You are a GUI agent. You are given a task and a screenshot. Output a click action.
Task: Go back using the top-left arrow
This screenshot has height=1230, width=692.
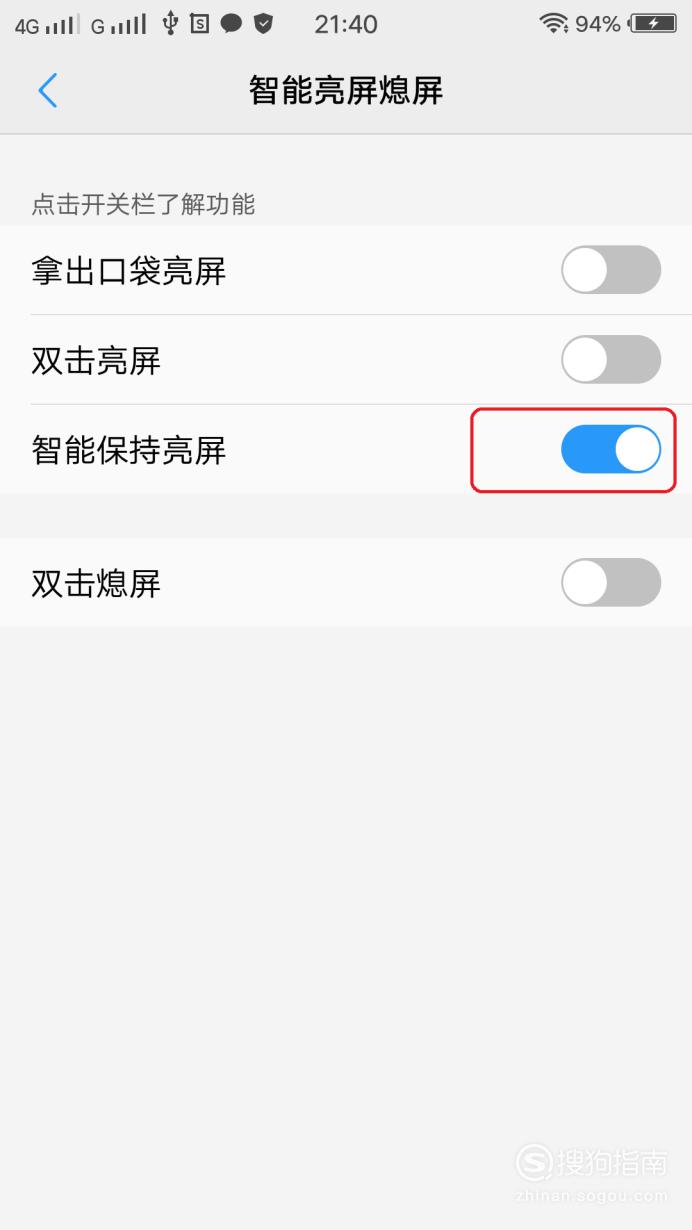pos(47,90)
